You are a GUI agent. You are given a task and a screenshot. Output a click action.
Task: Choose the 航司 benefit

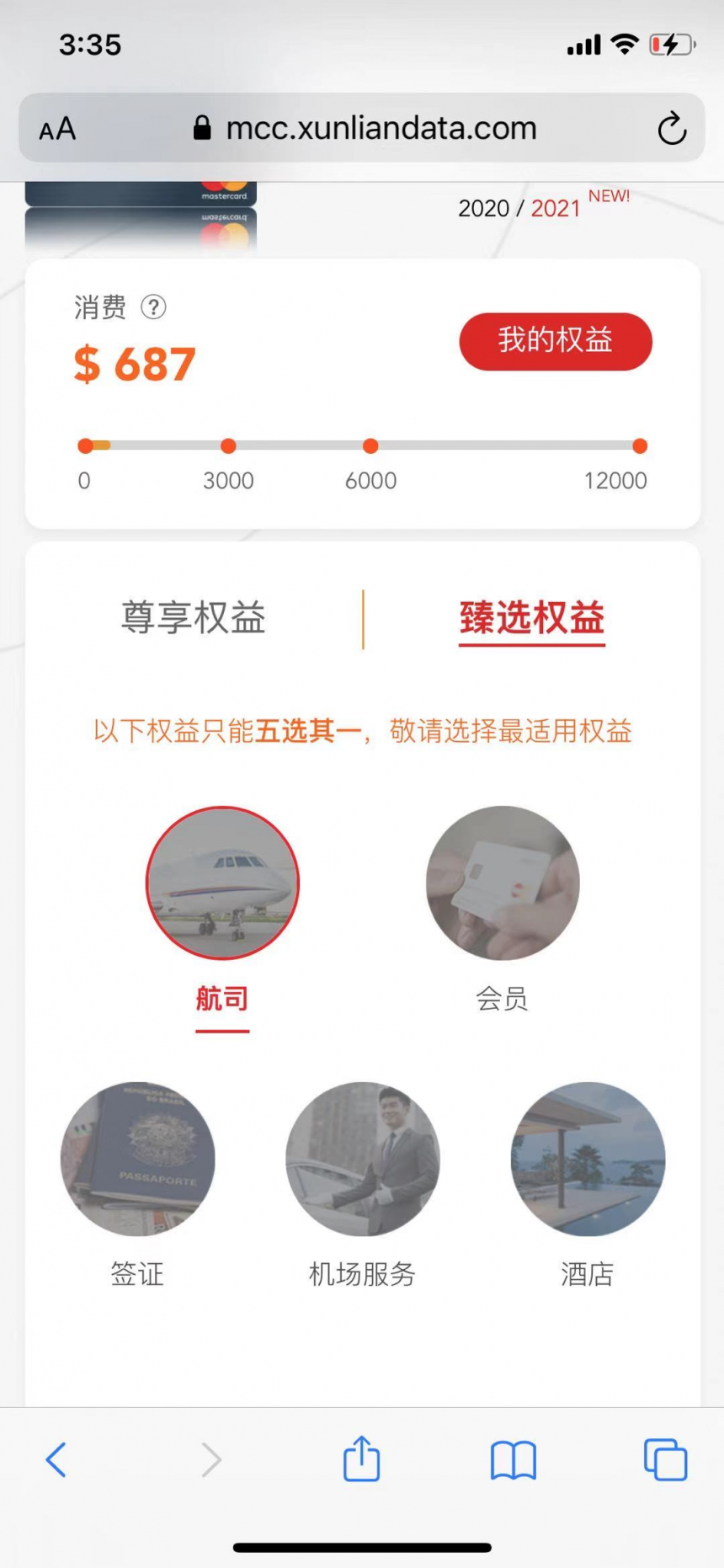222,883
